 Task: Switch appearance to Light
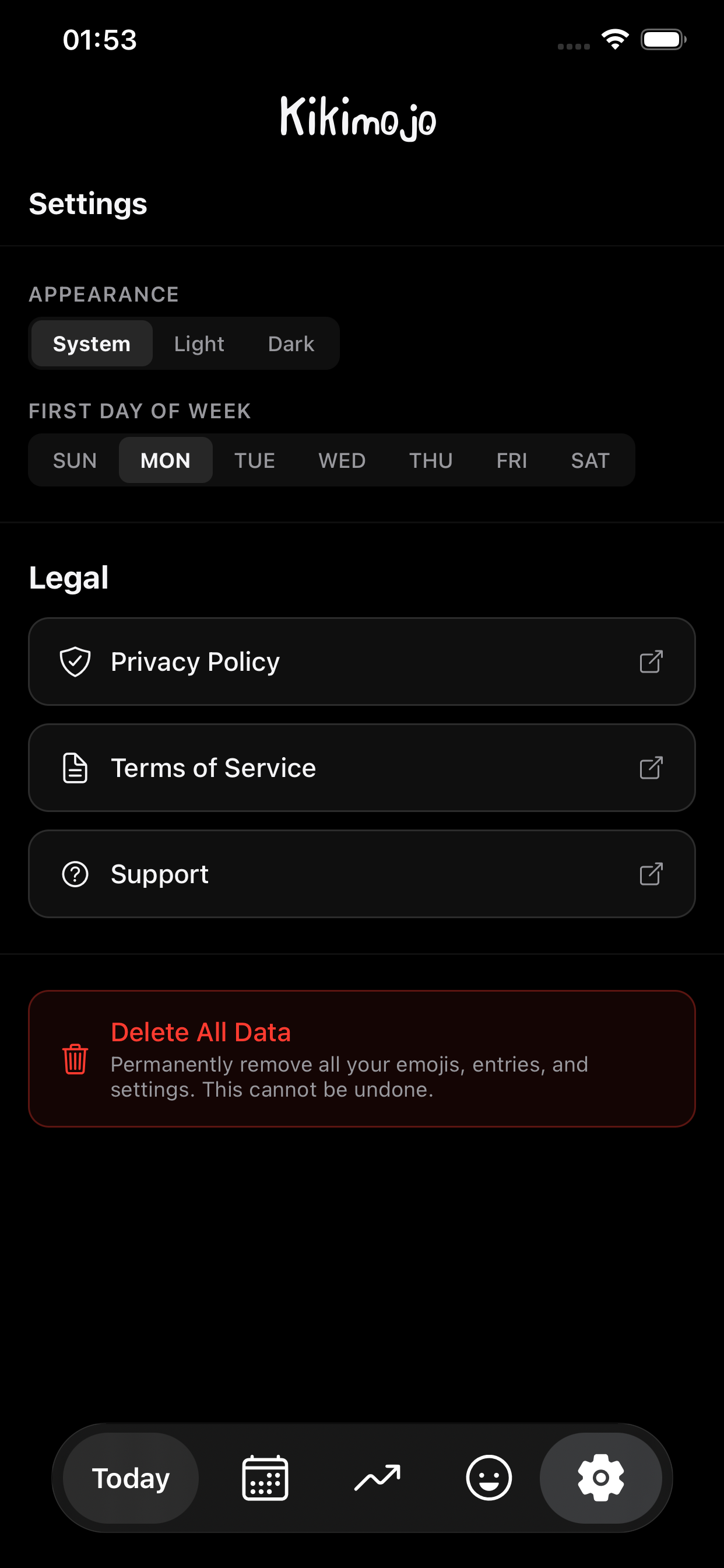click(199, 344)
